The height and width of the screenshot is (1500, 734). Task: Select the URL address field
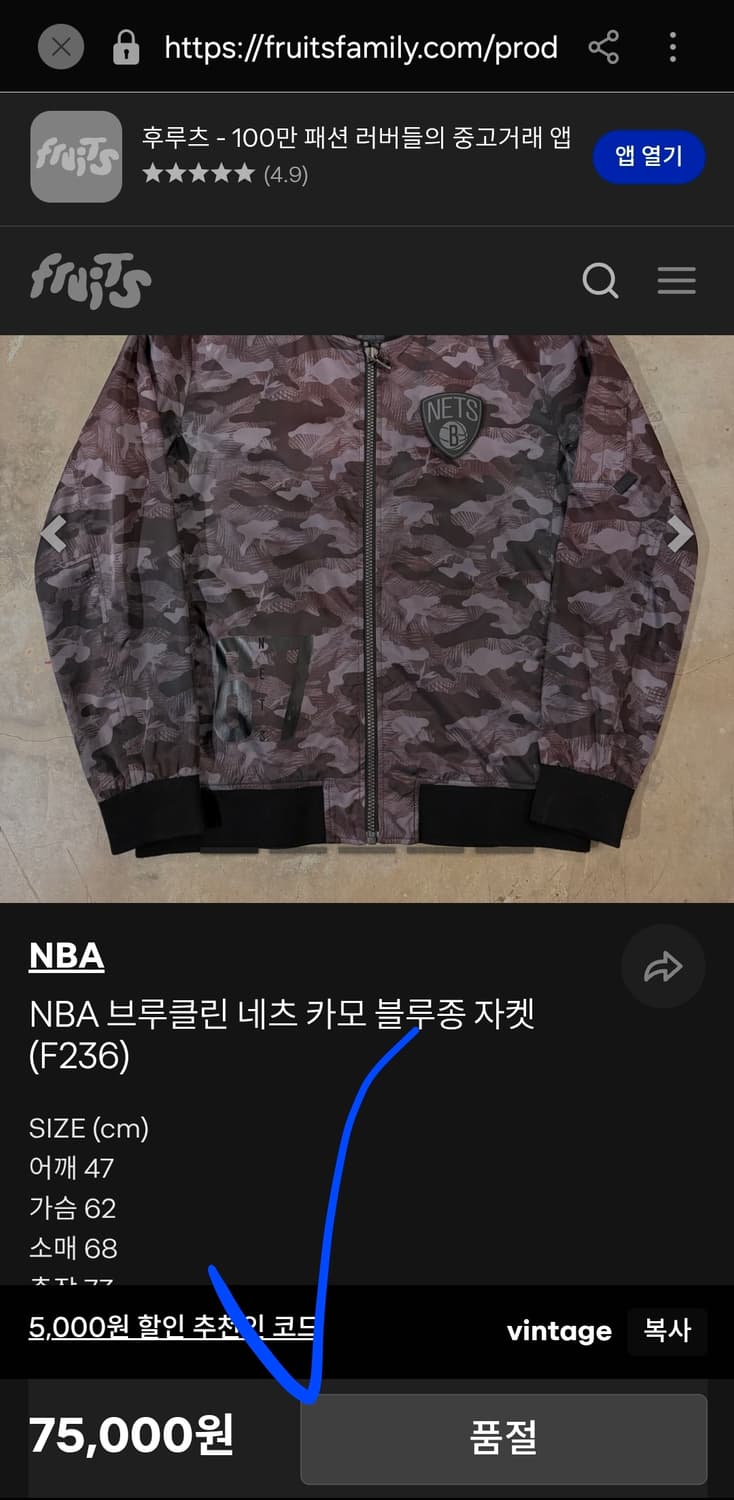tap(360, 47)
